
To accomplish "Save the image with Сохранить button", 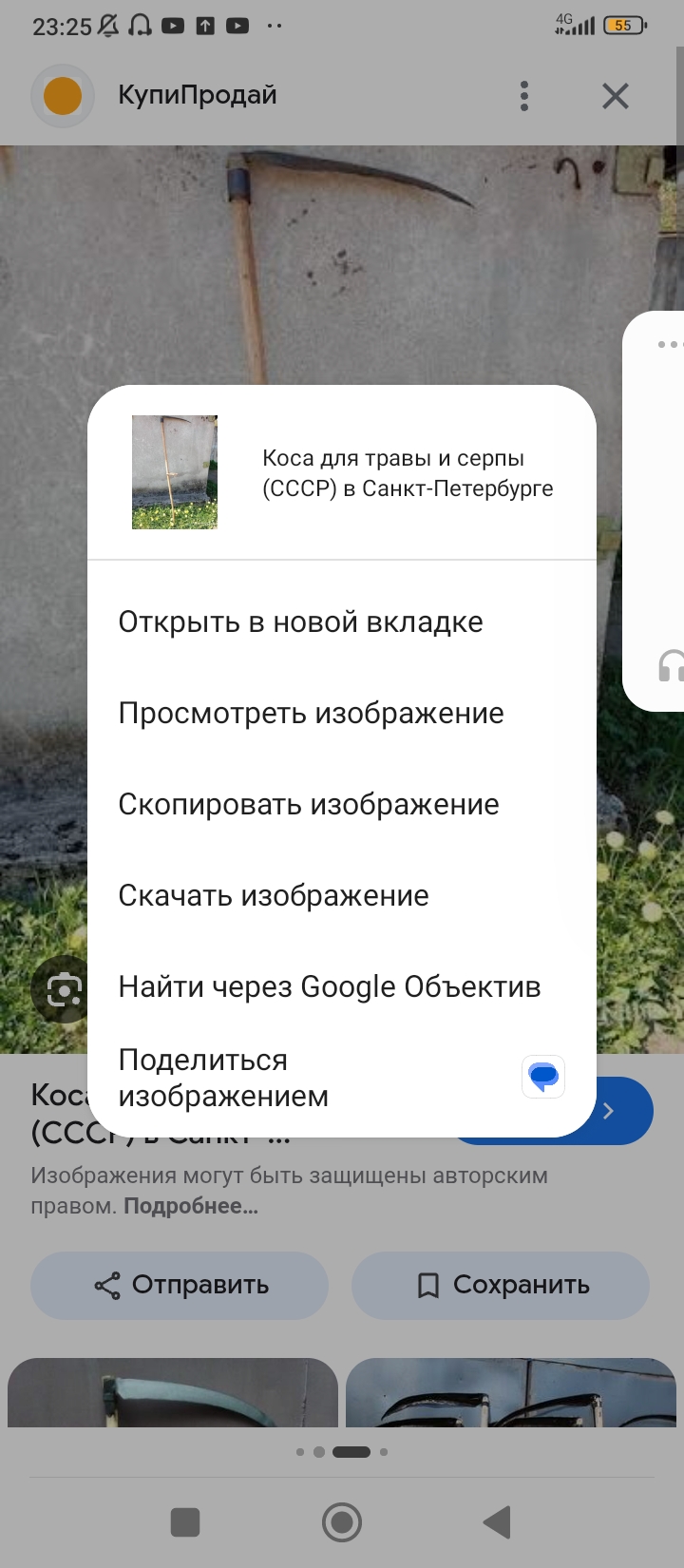I will pos(501,1286).
